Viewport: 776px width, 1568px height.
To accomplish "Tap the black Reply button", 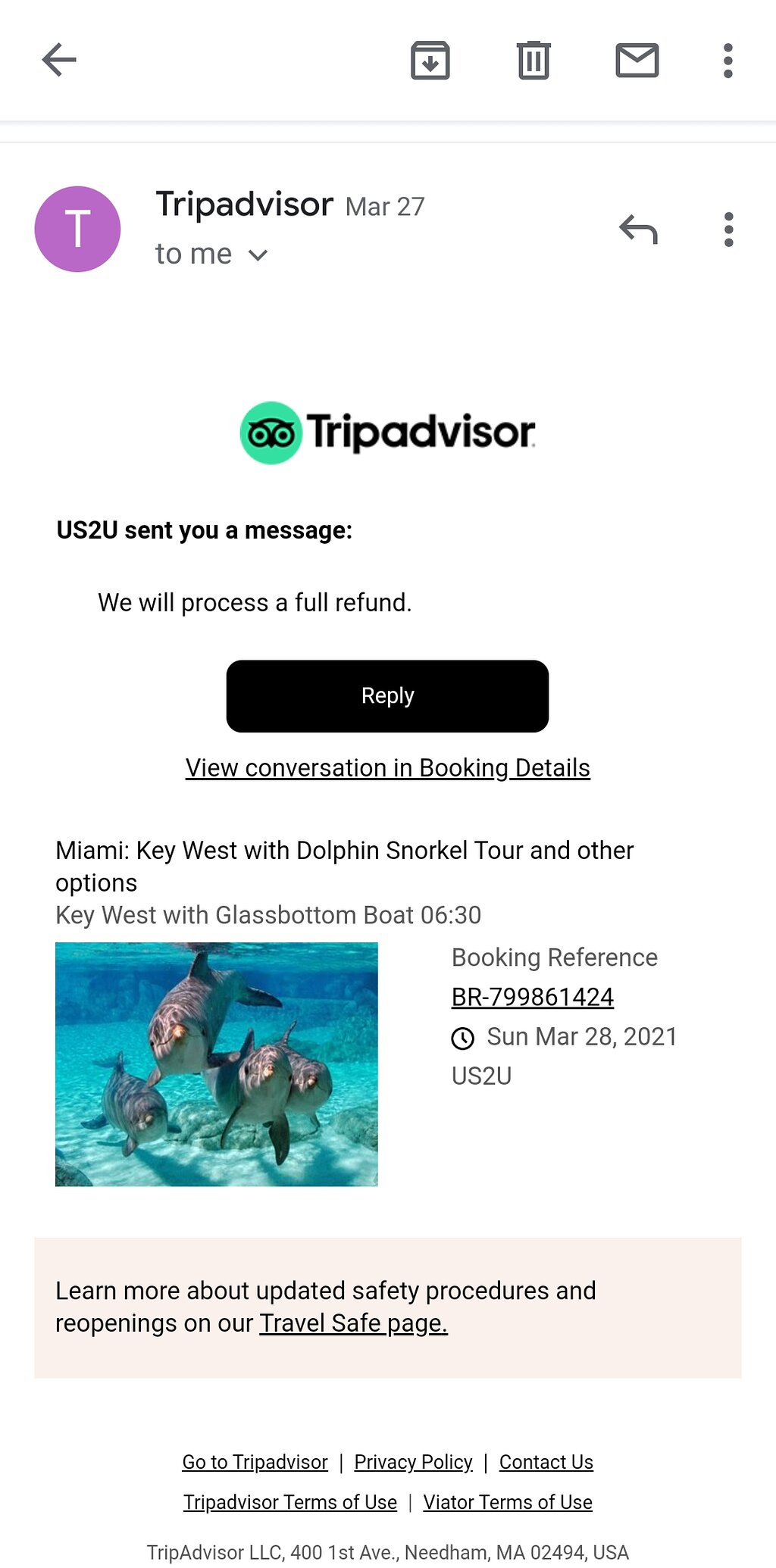I will point(387,695).
